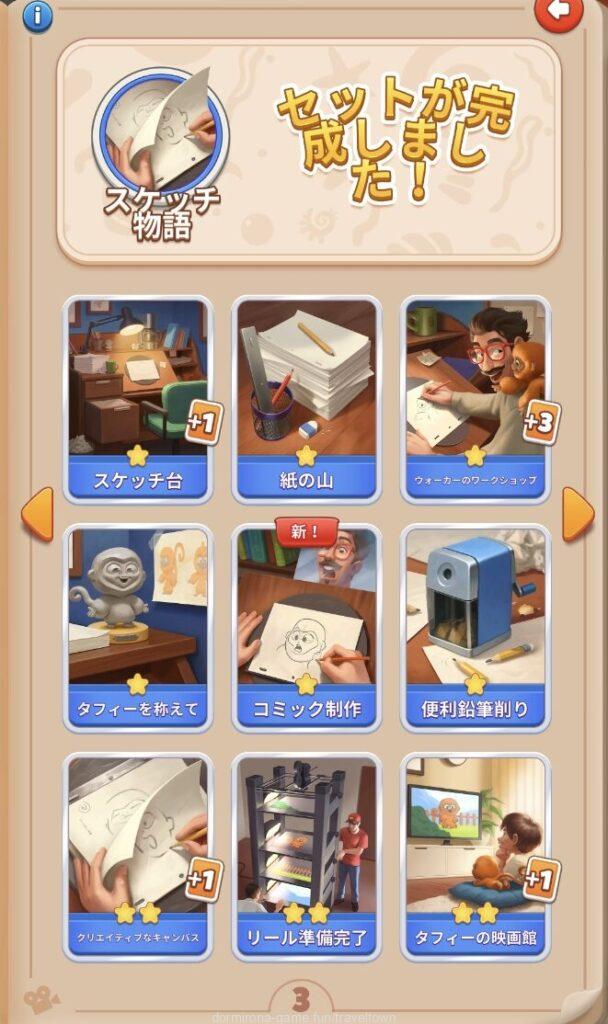Go to the next card set
Screen dimensions: 608x1024
(x=577, y=514)
